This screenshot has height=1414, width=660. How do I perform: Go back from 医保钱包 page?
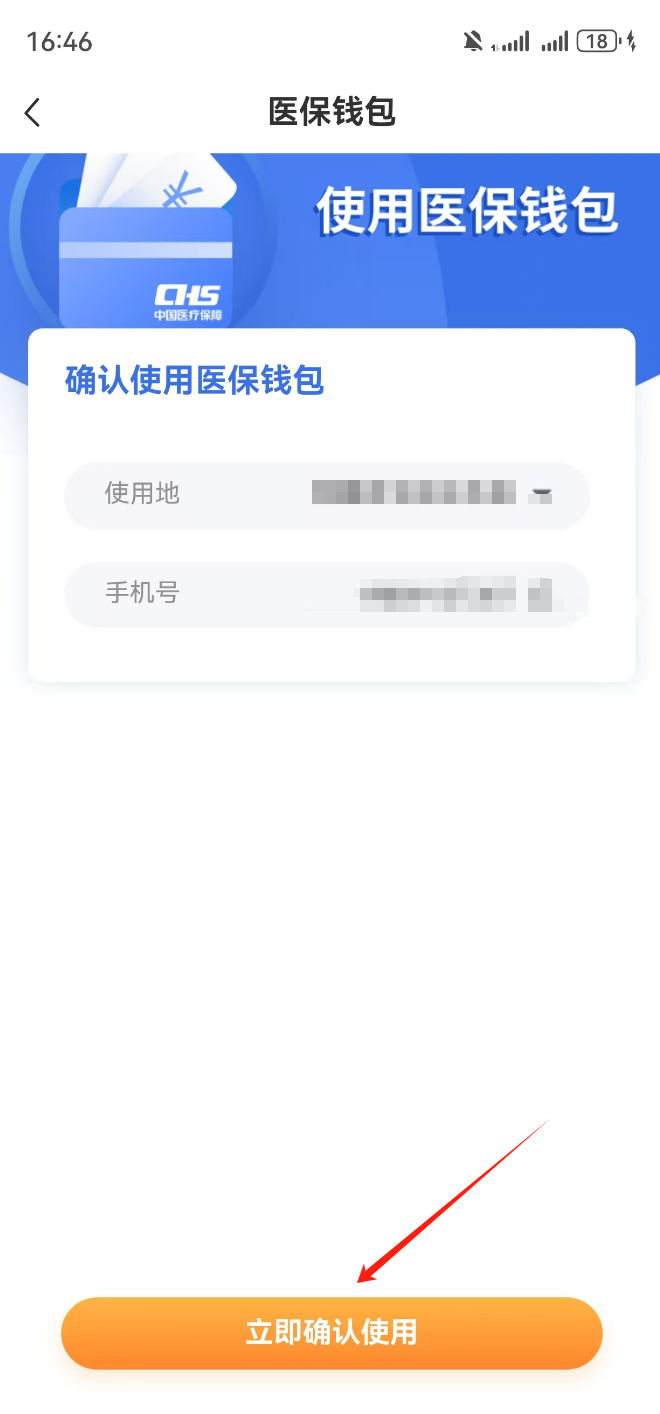tap(33, 112)
